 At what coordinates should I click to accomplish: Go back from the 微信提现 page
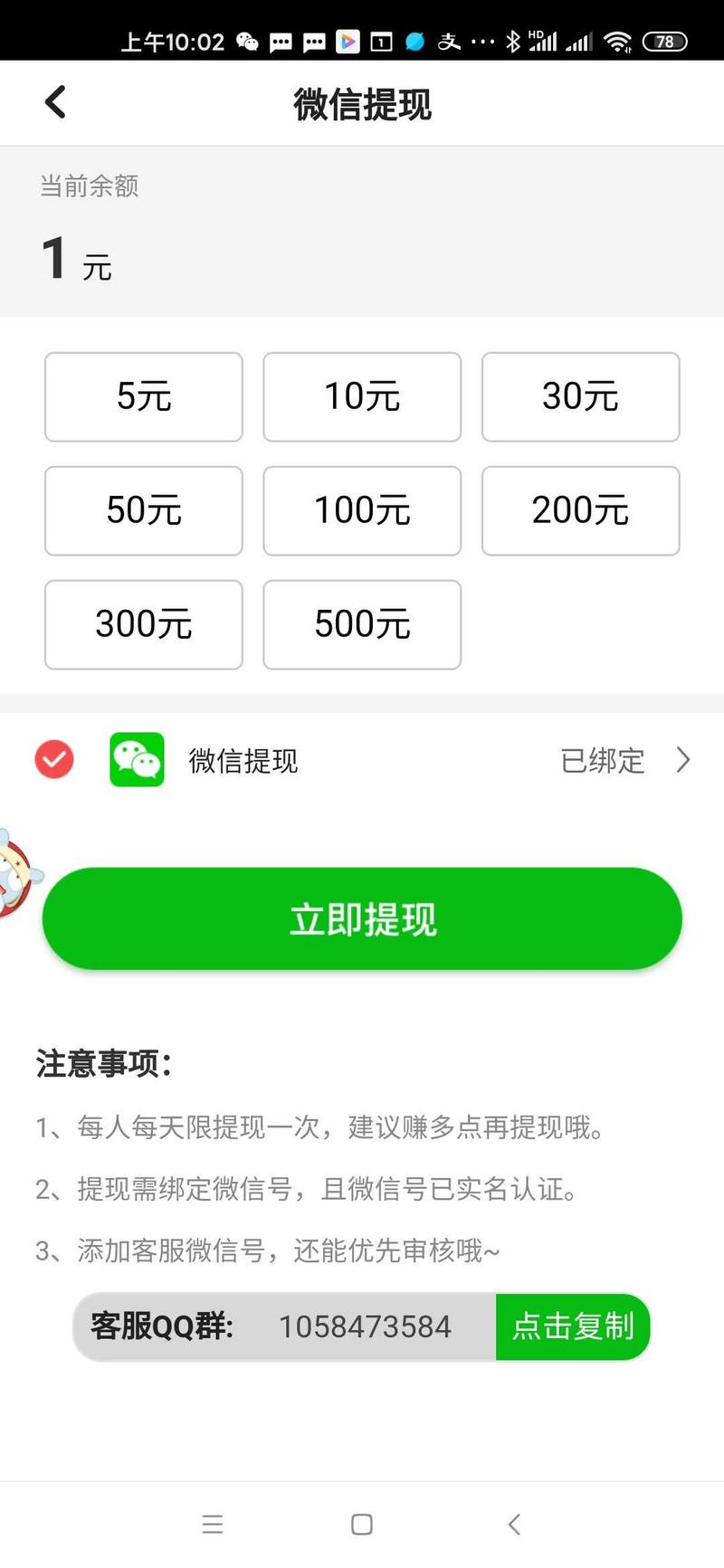[55, 102]
